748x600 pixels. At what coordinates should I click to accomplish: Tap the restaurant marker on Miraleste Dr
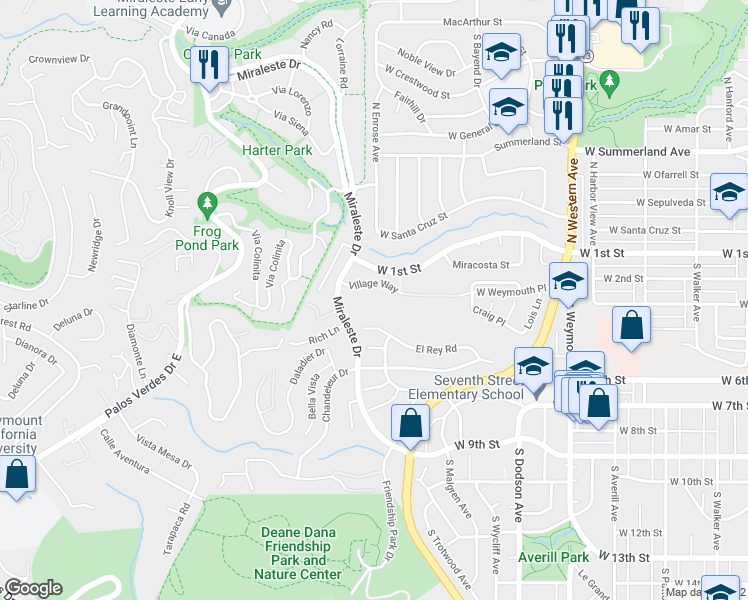click(210, 65)
